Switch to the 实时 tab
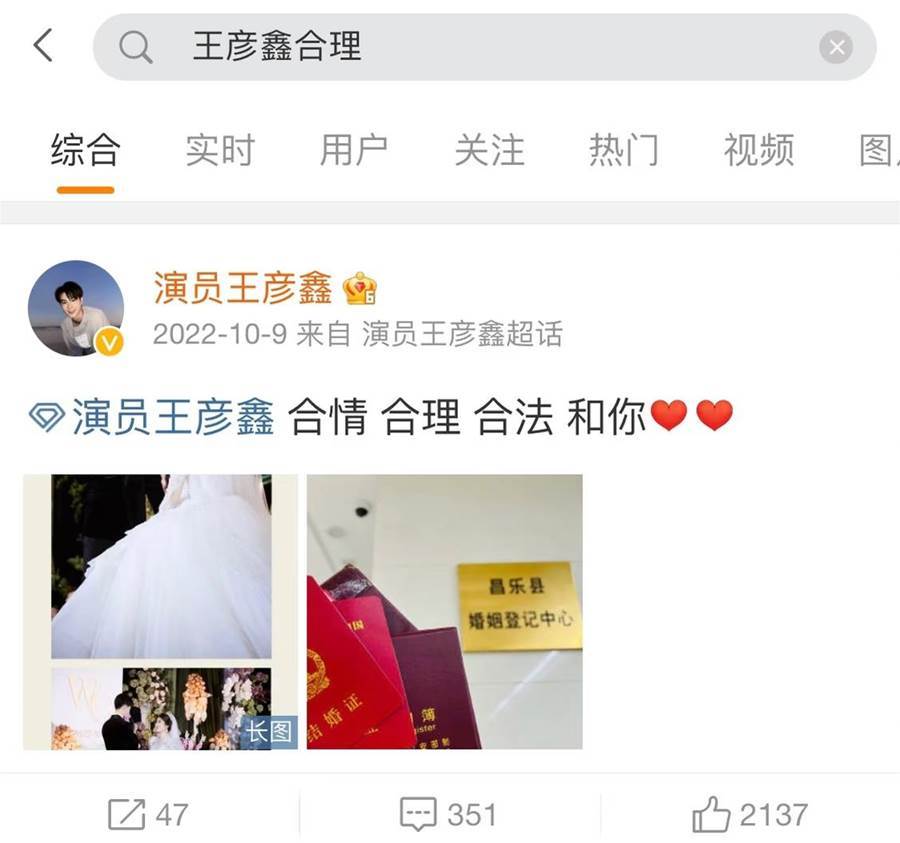Screen dimensions: 900x843 click(x=220, y=151)
